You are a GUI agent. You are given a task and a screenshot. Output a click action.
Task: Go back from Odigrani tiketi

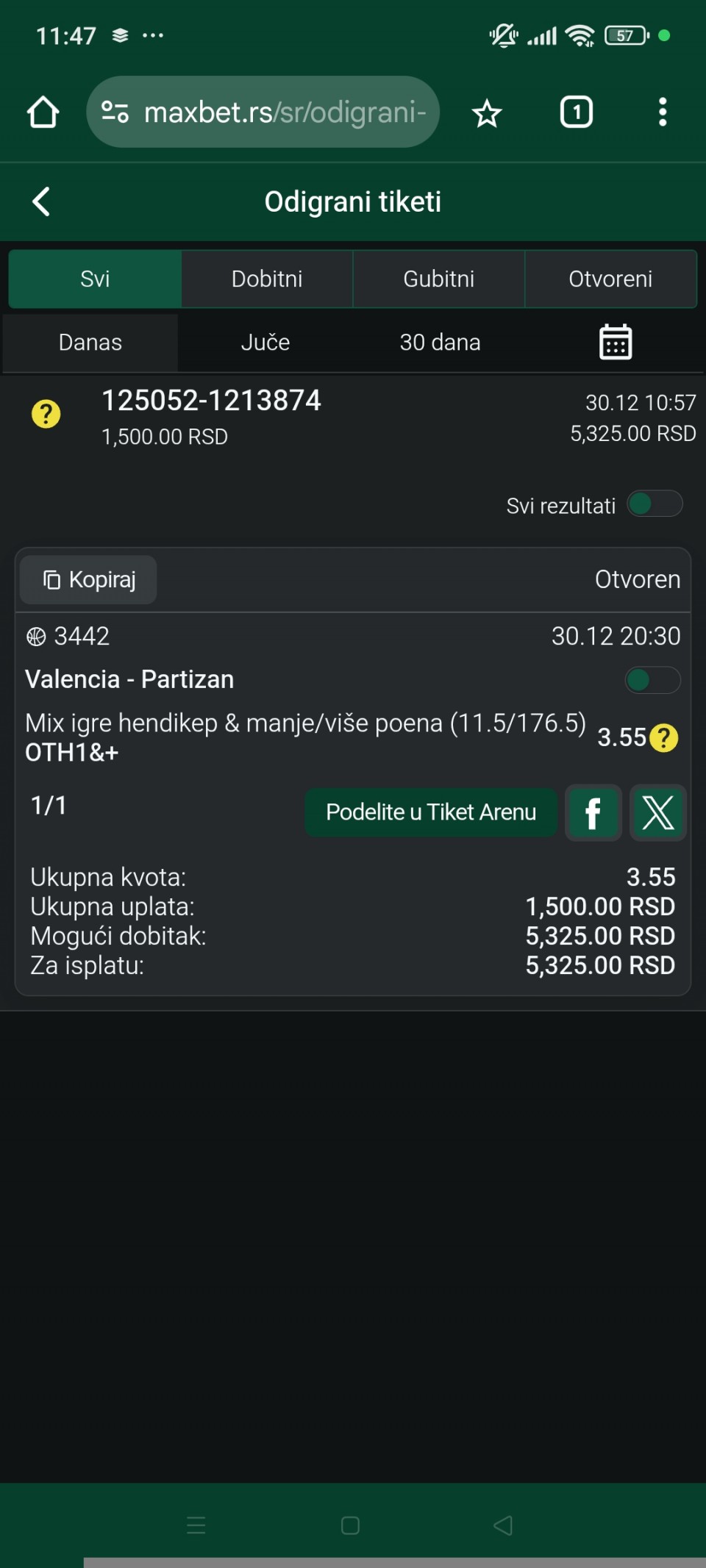click(42, 201)
